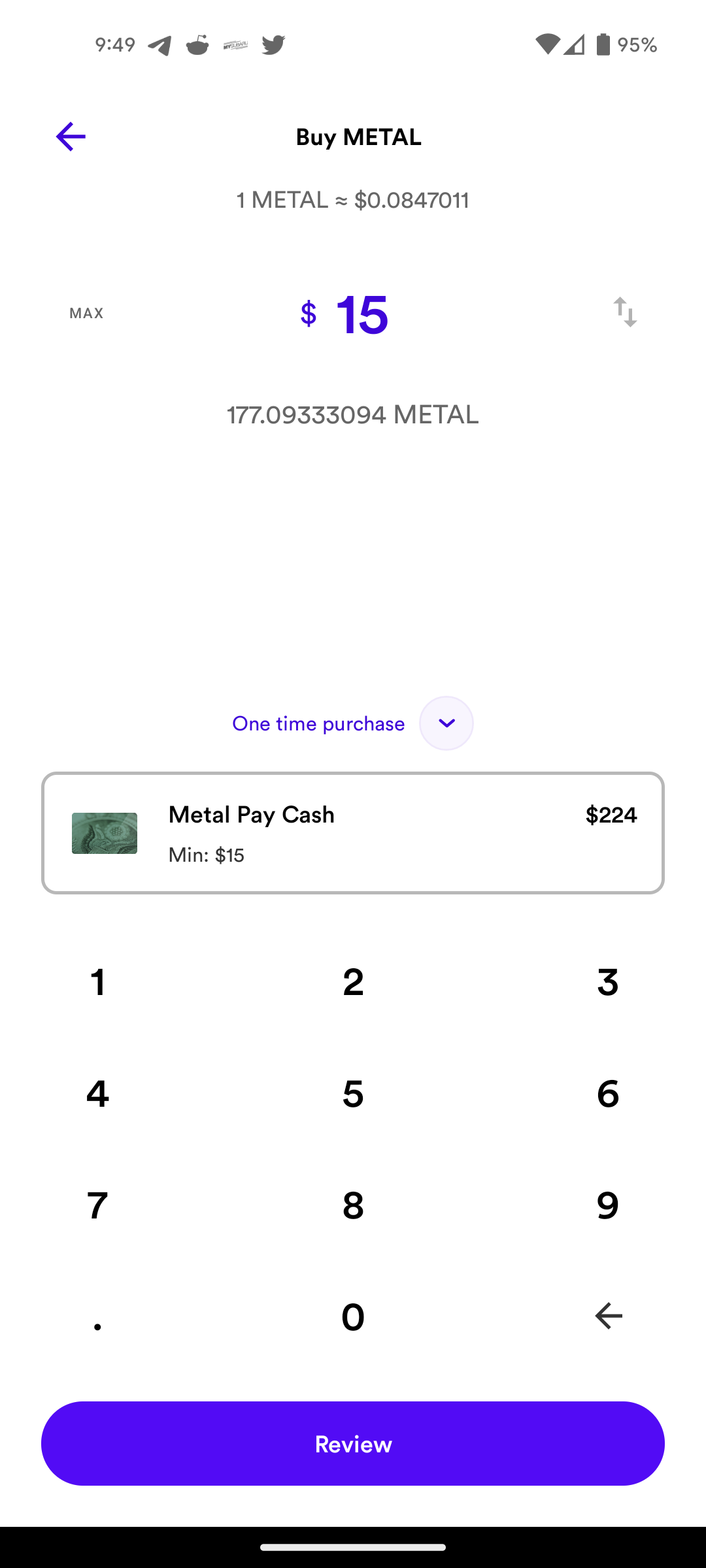Tap MAX to use maximum amount

tap(86, 313)
